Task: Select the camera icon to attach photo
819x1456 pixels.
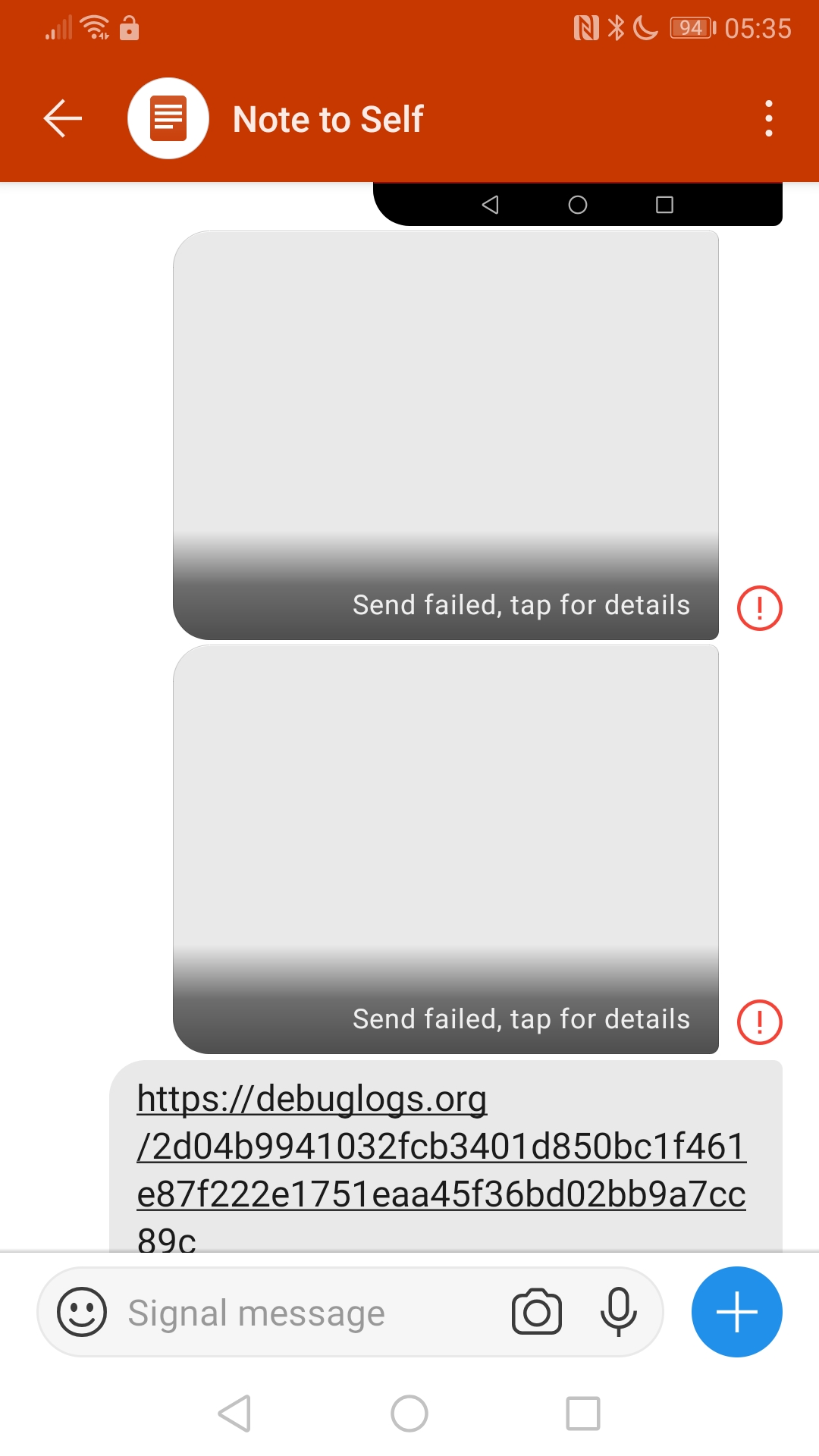Action: pos(536,1312)
